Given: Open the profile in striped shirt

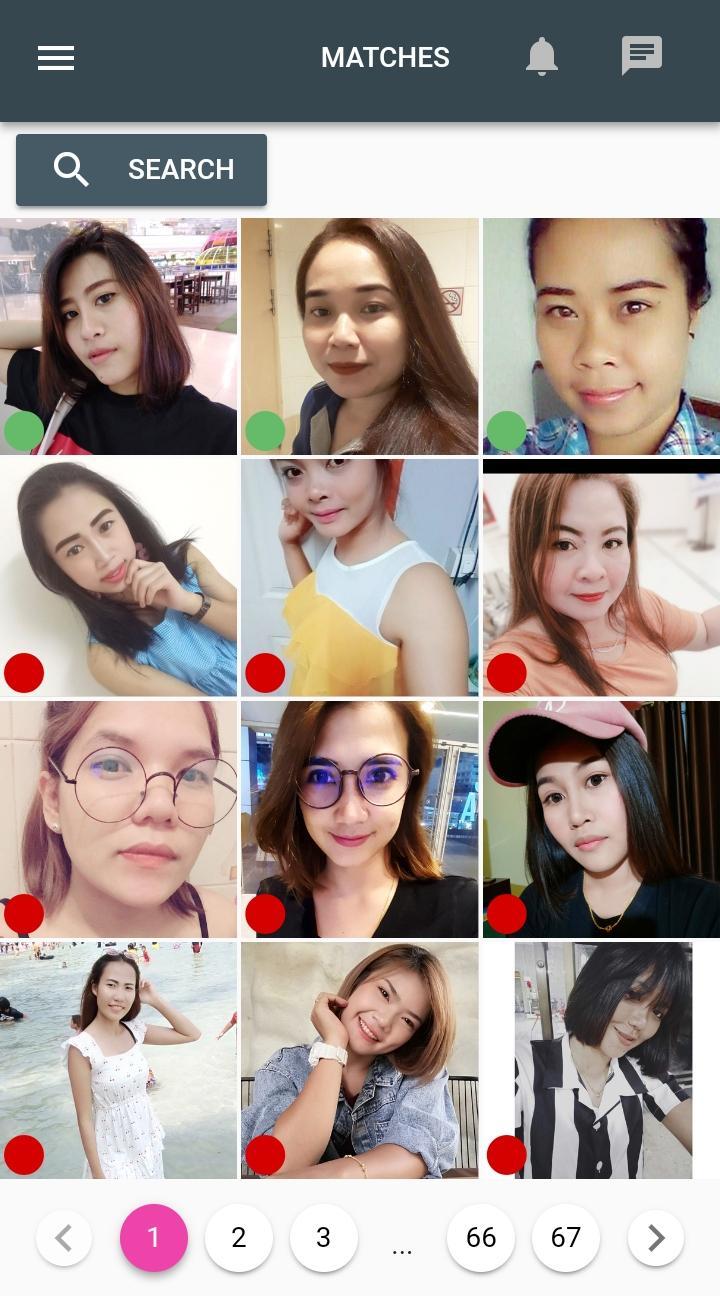Looking at the screenshot, I should (x=600, y=1060).
